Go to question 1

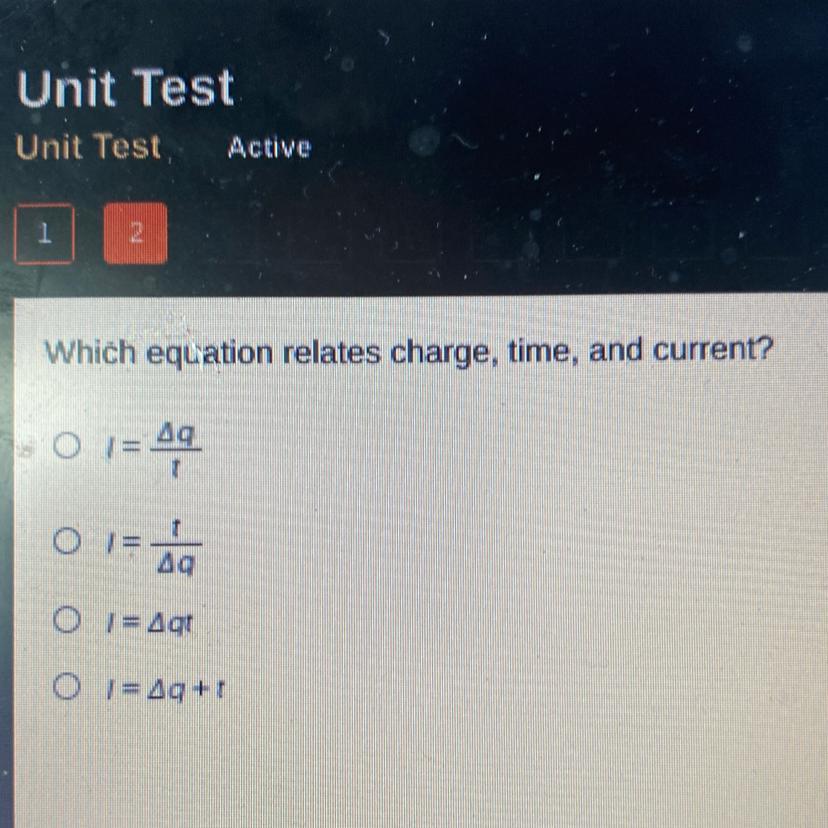coord(44,233)
